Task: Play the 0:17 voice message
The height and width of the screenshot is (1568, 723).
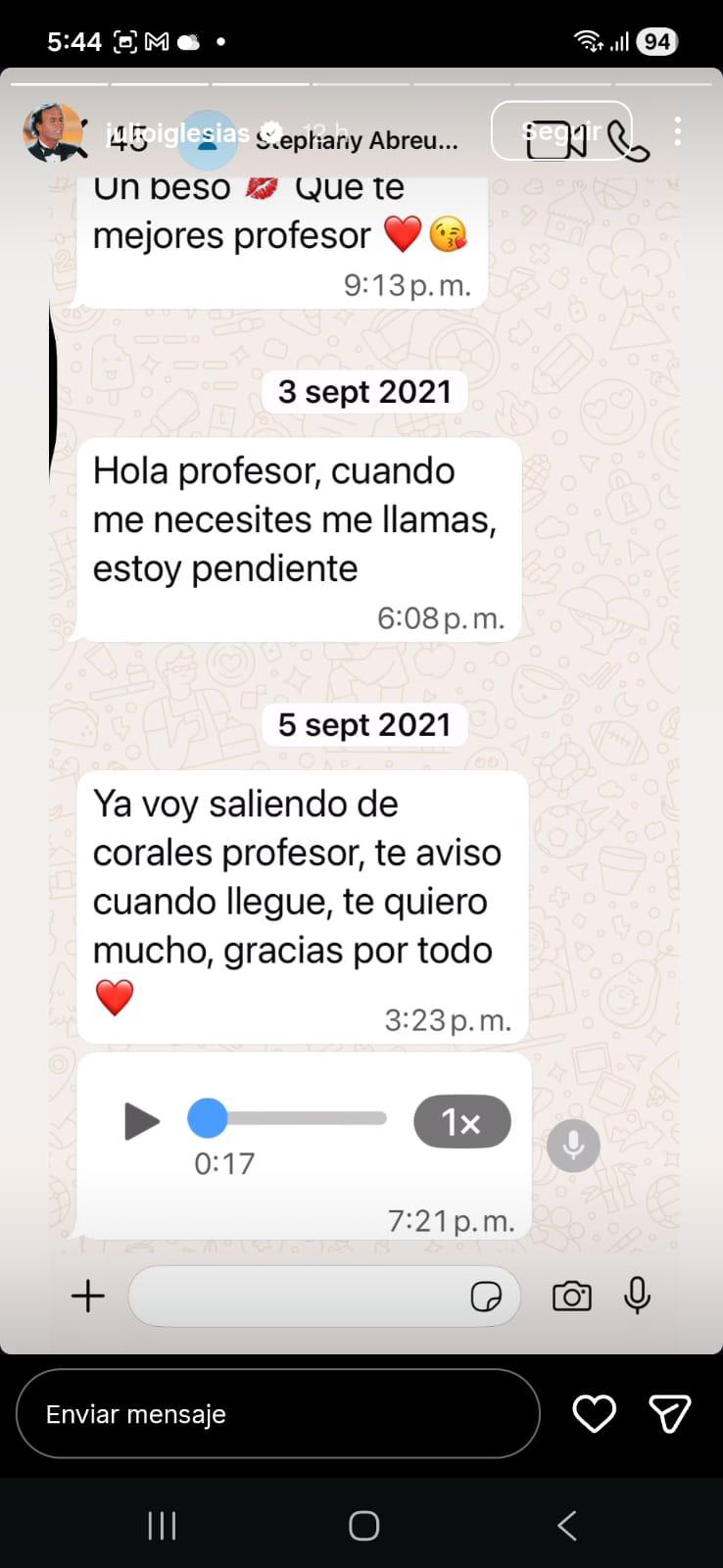Action: [x=140, y=1121]
